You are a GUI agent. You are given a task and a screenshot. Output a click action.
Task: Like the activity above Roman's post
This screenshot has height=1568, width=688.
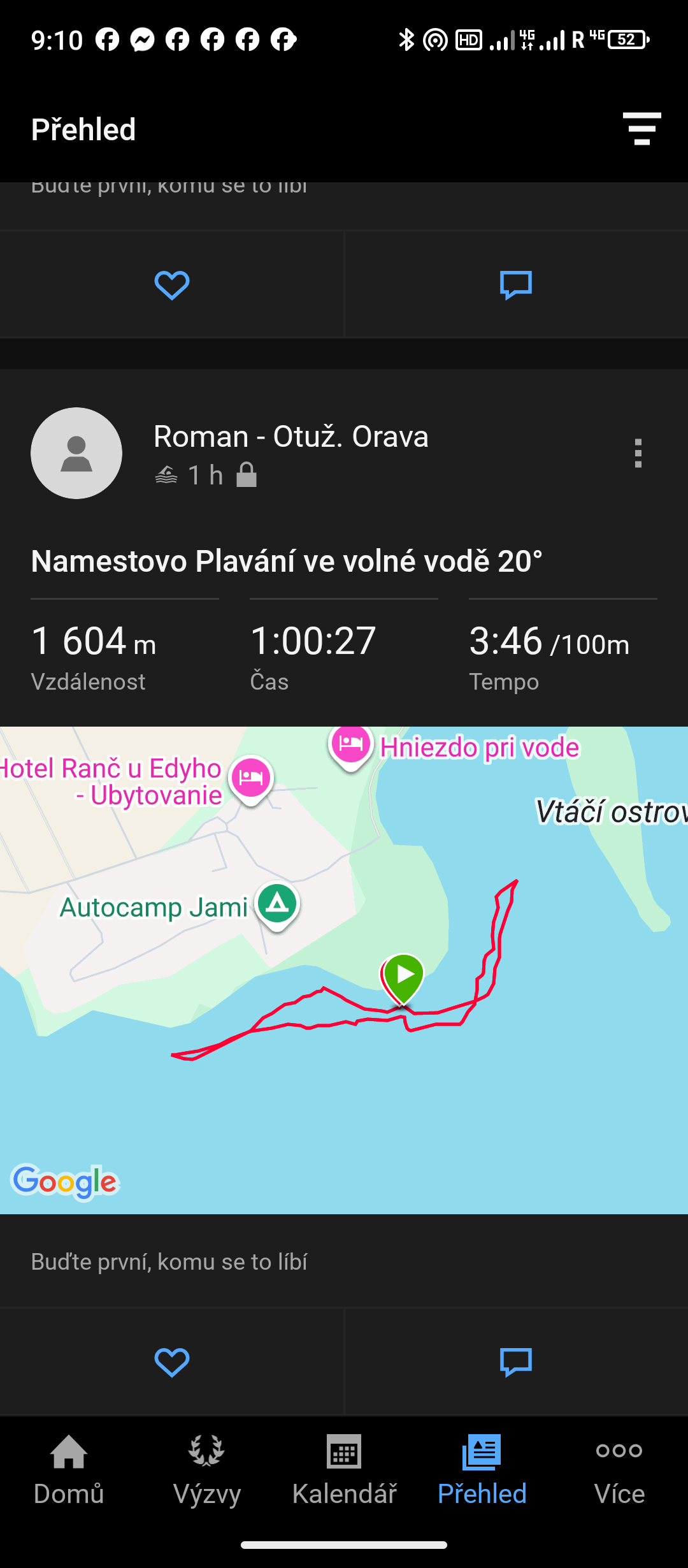coord(171,285)
